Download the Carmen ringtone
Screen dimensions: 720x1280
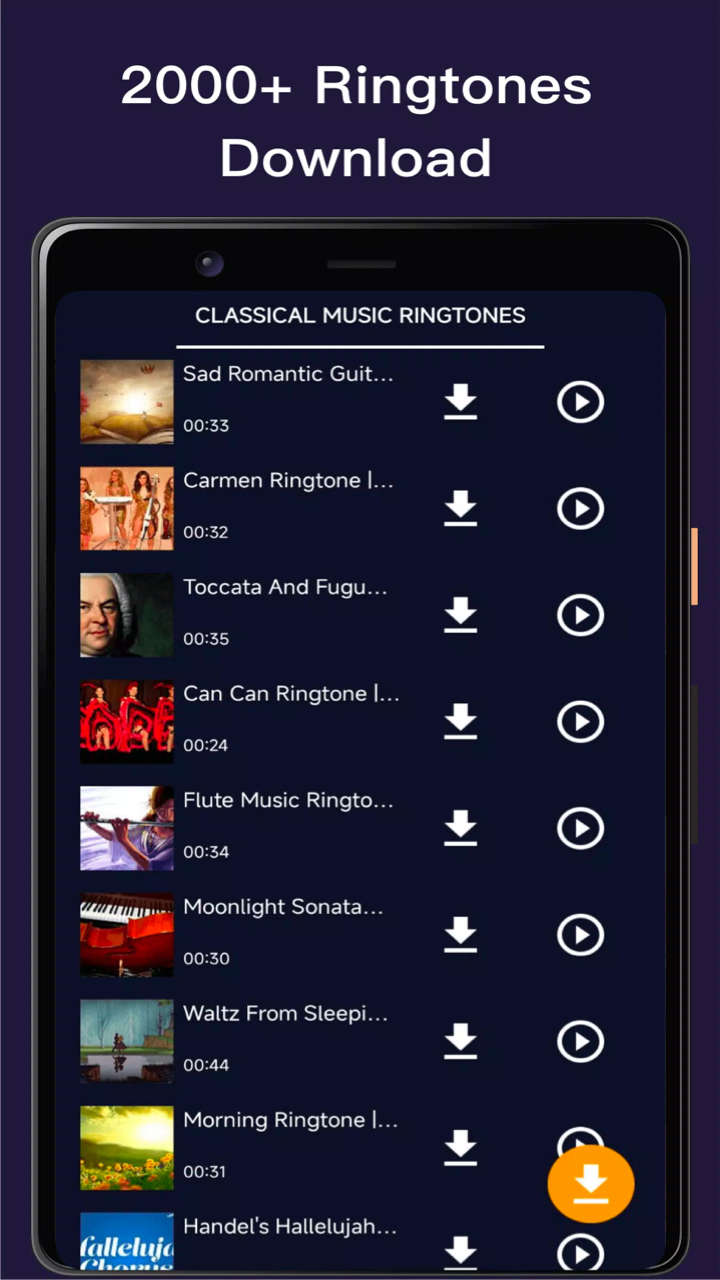[x=460, y=509]
